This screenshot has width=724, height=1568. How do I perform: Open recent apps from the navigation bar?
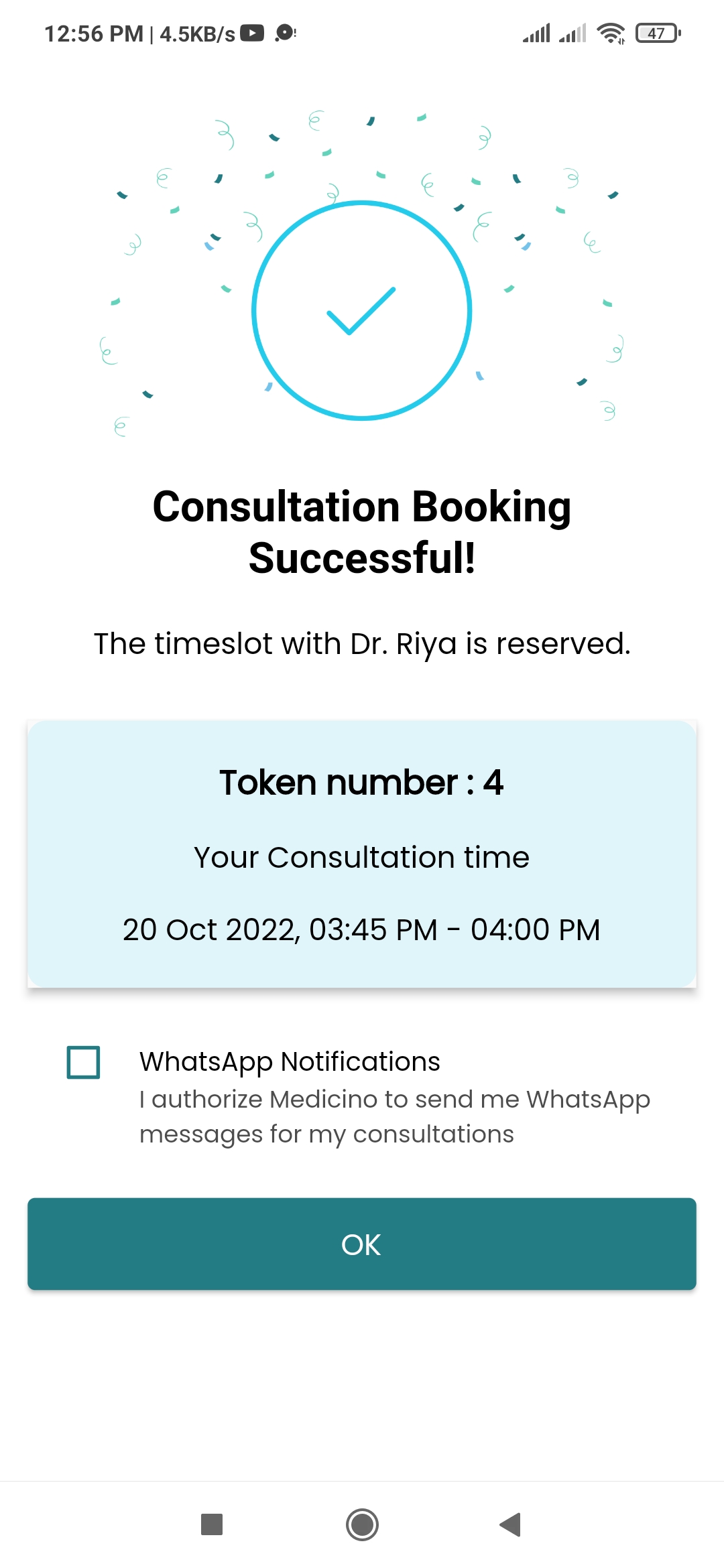point(212,1524)
